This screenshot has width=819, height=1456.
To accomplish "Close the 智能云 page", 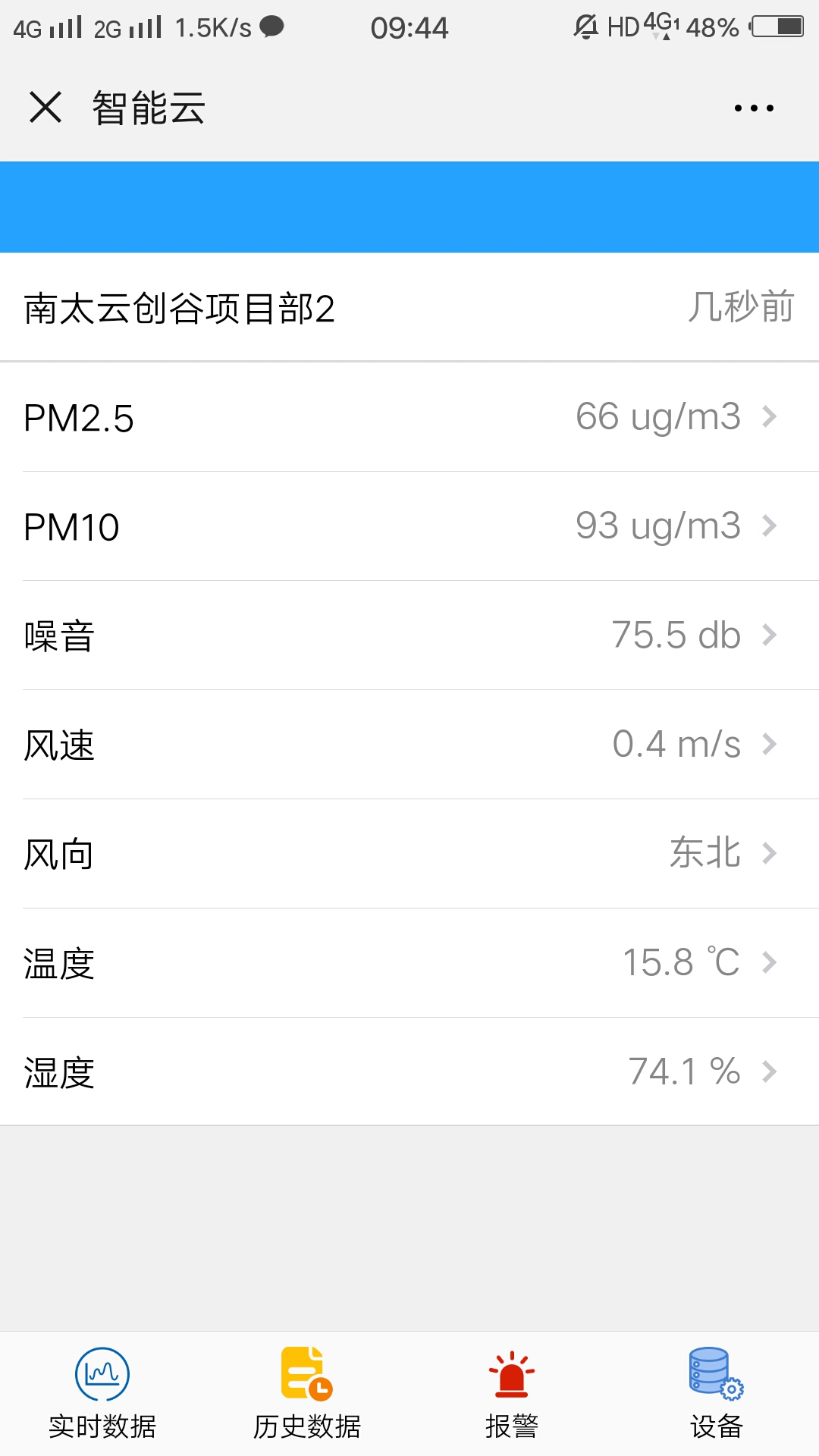I will tap(45, 107).
